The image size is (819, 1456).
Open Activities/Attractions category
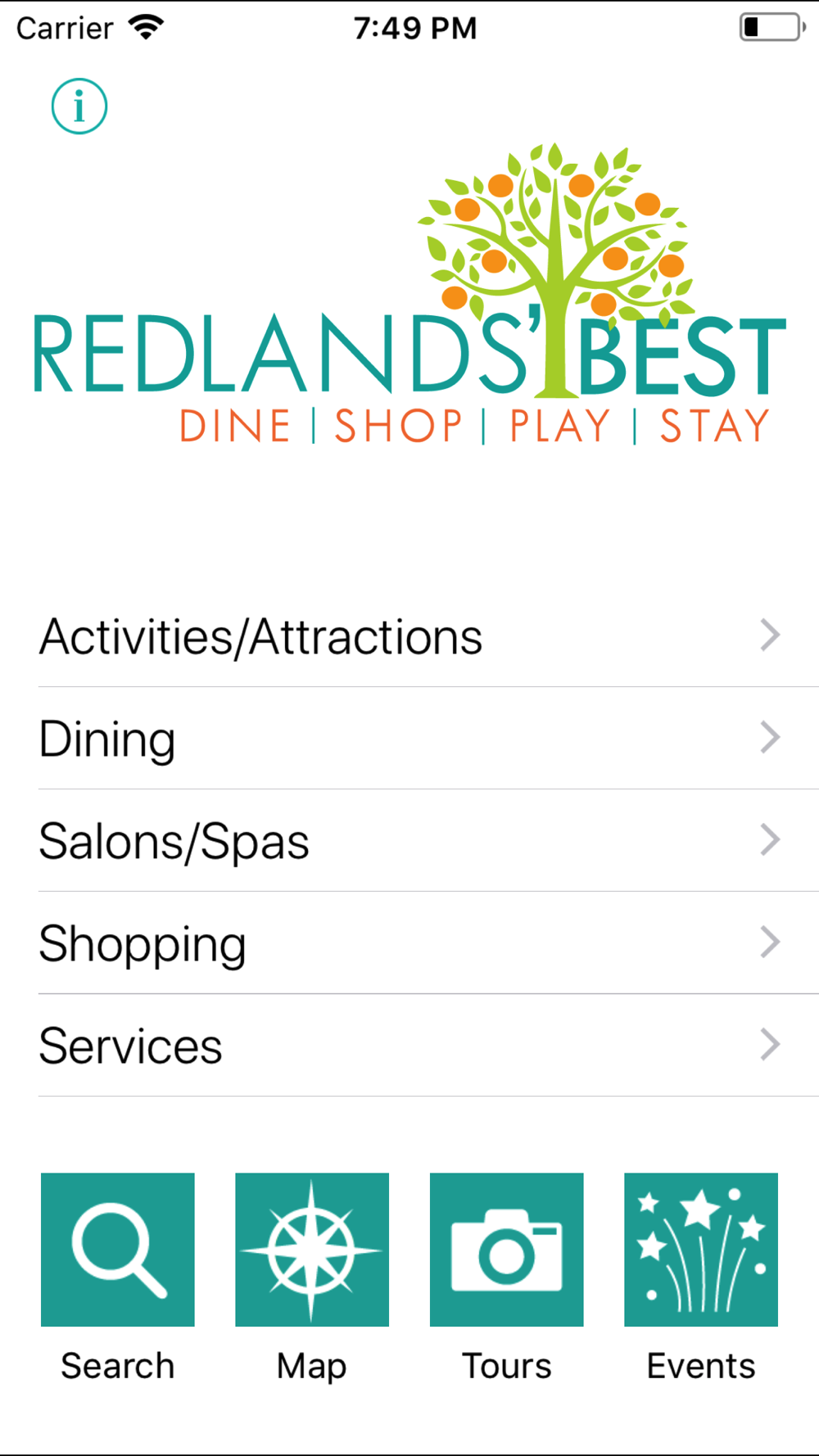tap(409, 636)
